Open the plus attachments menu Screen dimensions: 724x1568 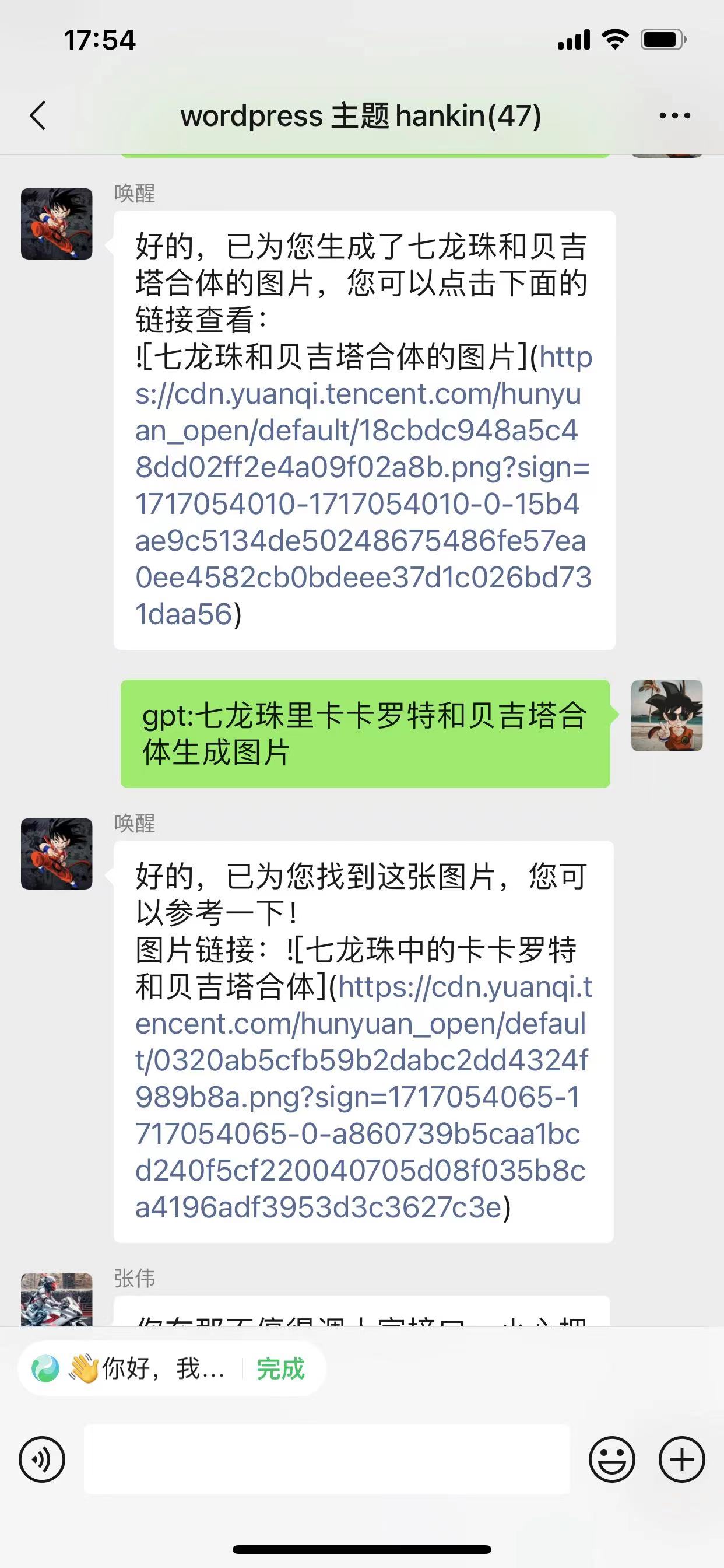click(x=681, y=1459)
